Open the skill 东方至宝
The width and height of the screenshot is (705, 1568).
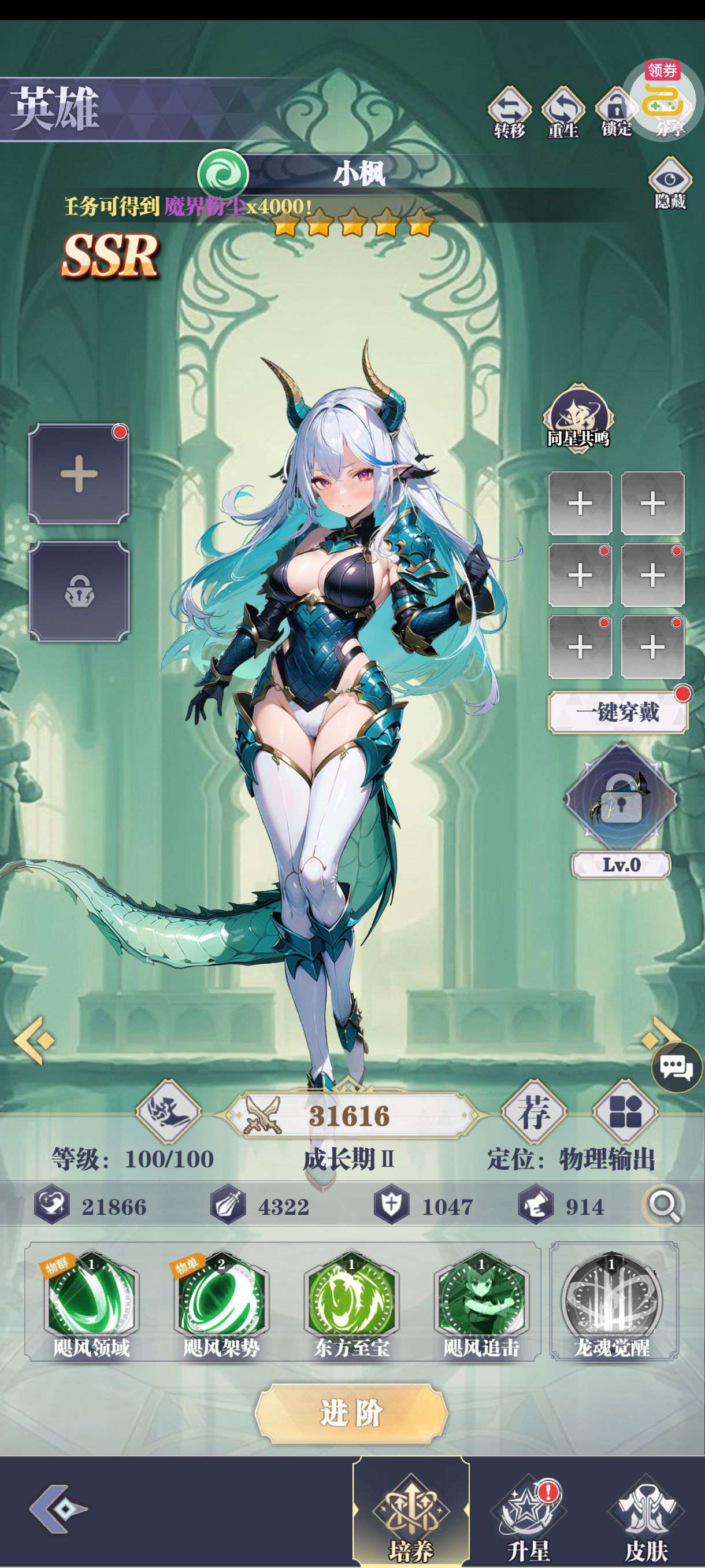pyautogui.click(x=351, y=1302)
